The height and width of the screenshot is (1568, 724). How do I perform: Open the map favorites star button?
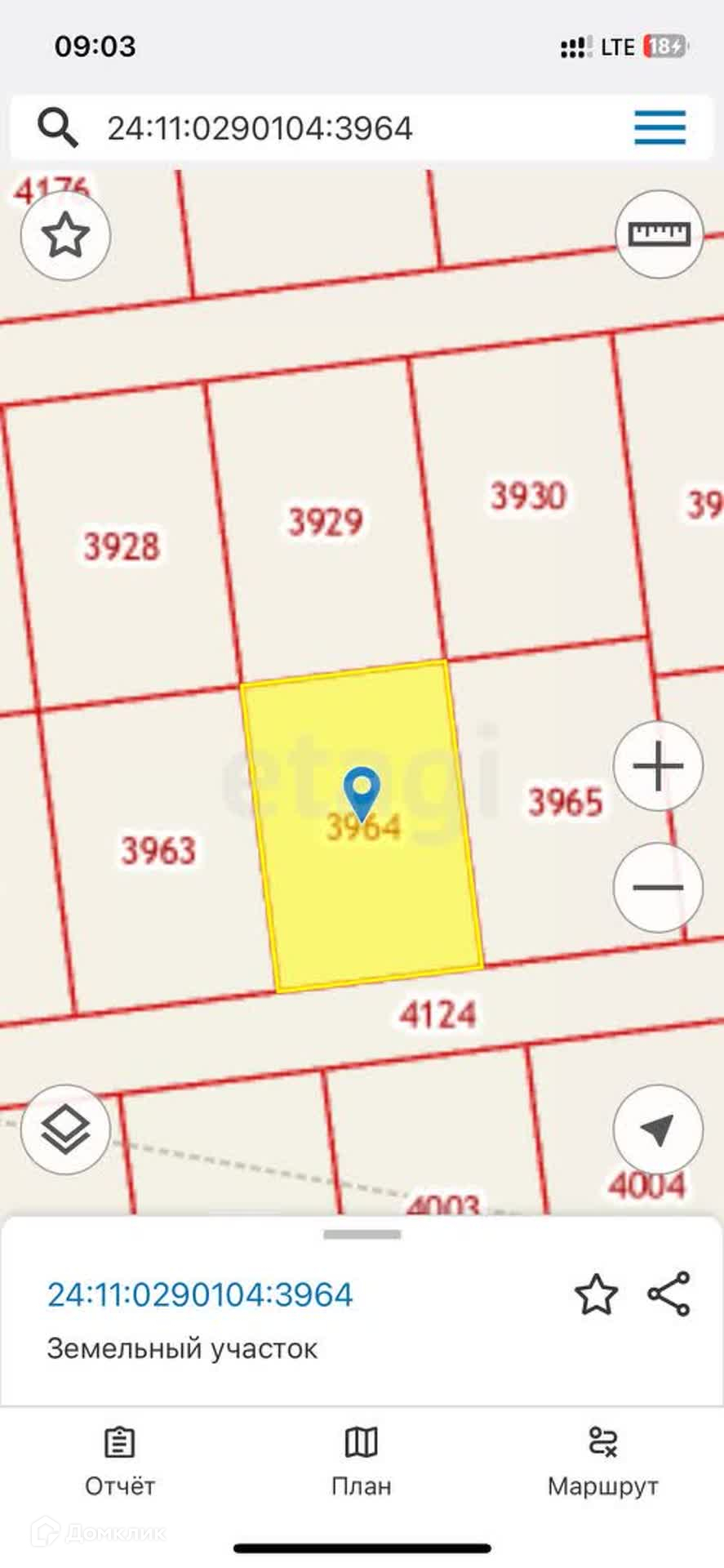coord(65,236)
